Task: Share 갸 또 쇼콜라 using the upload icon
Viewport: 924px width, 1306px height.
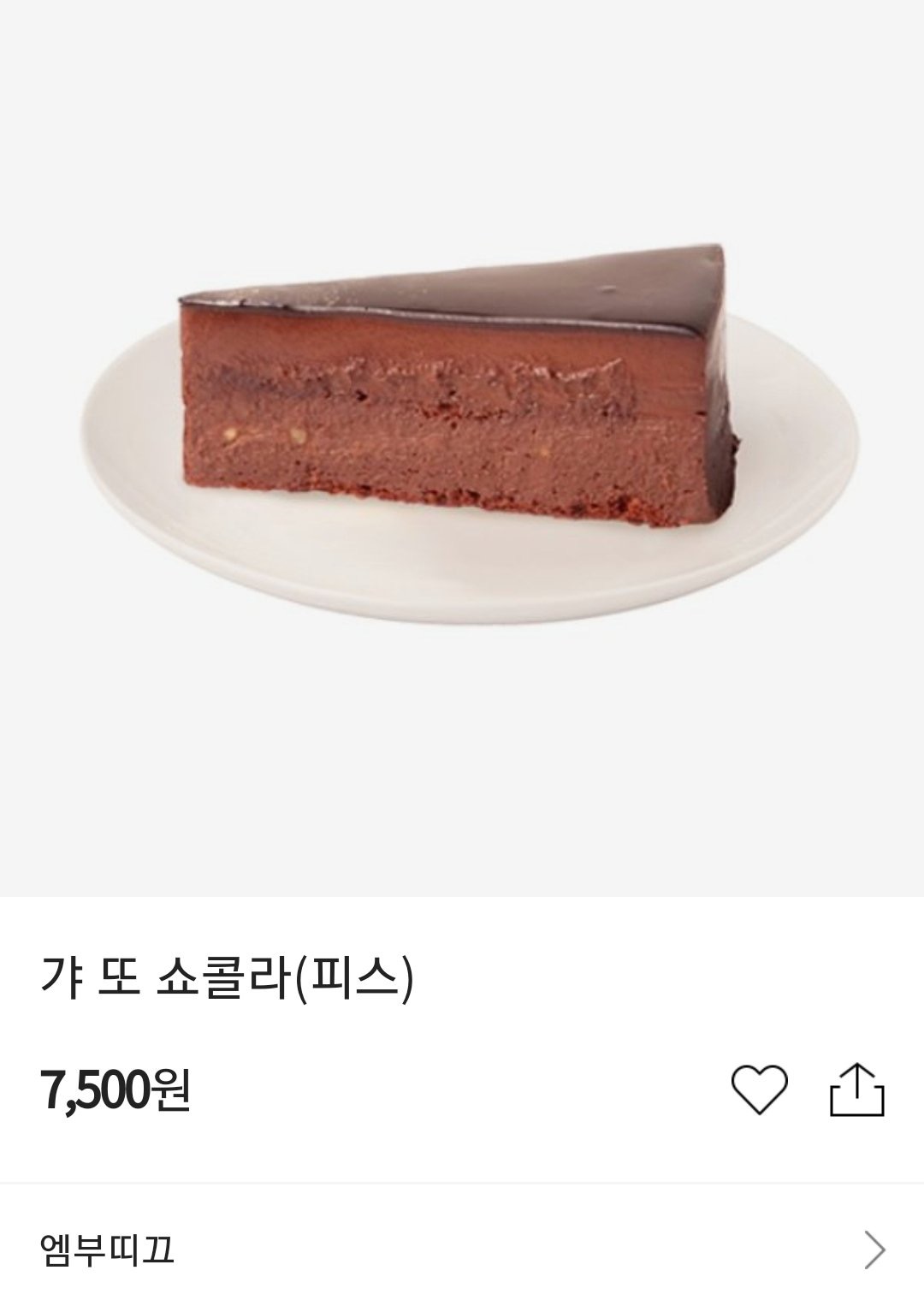Action: click(x=858, y=1087)
